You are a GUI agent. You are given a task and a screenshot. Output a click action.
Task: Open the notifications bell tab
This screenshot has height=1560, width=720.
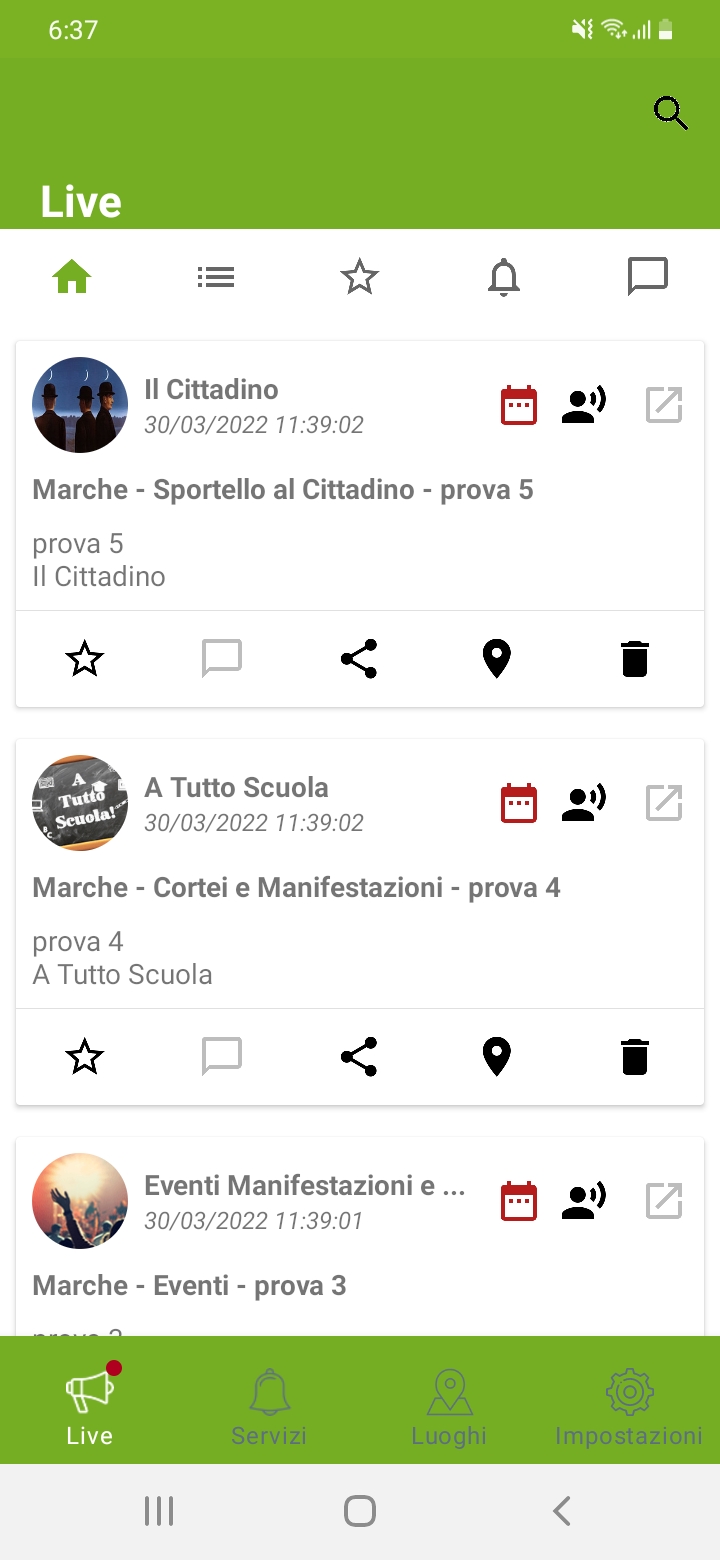click(x=504, y=277)
